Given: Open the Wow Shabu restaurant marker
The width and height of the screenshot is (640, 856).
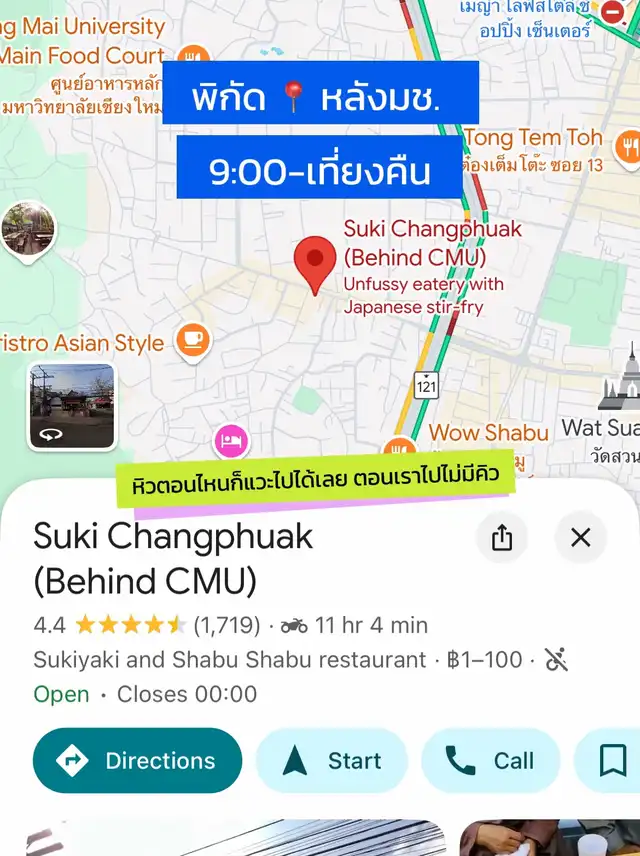Looking at the screenshot, I should point(400,447).
